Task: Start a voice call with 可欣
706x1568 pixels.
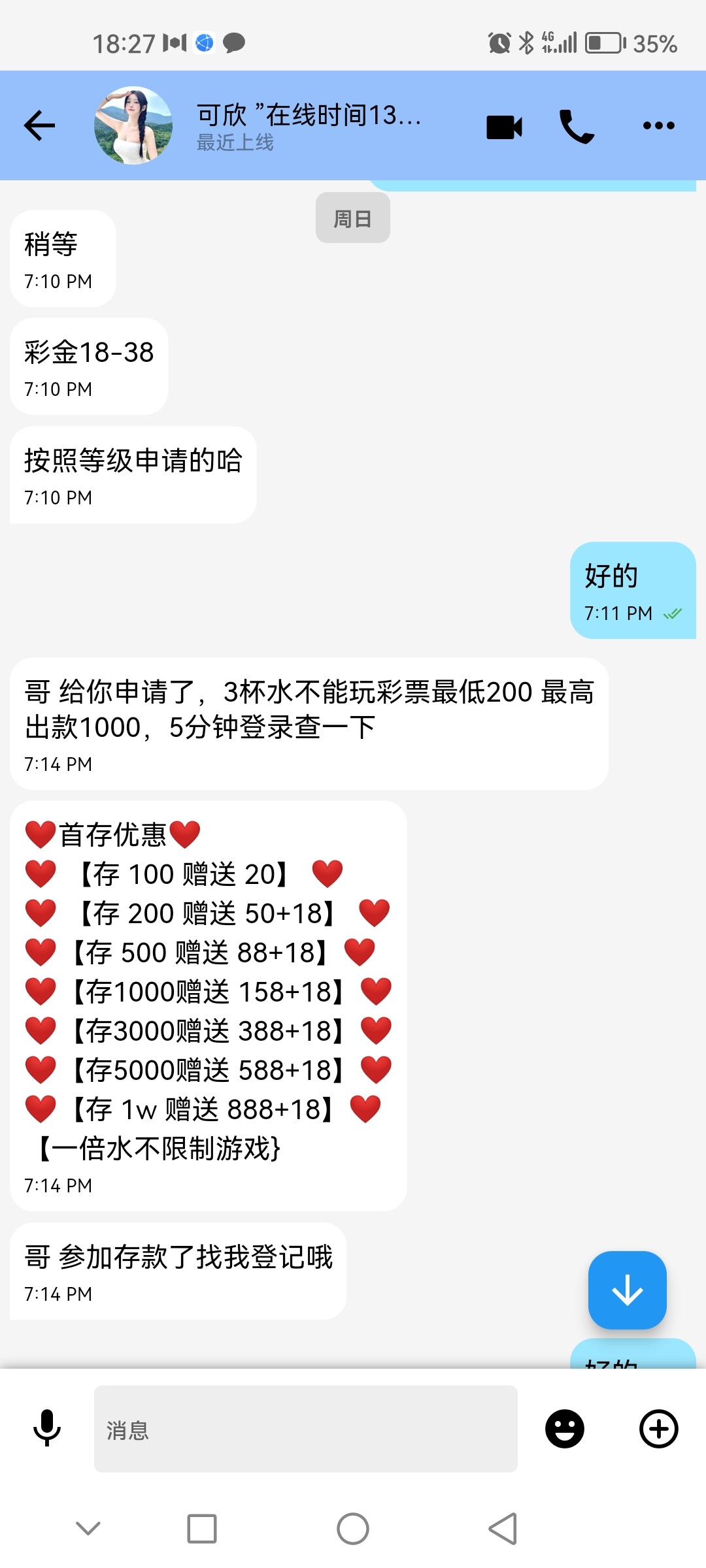Action: [x=577, y=126]
